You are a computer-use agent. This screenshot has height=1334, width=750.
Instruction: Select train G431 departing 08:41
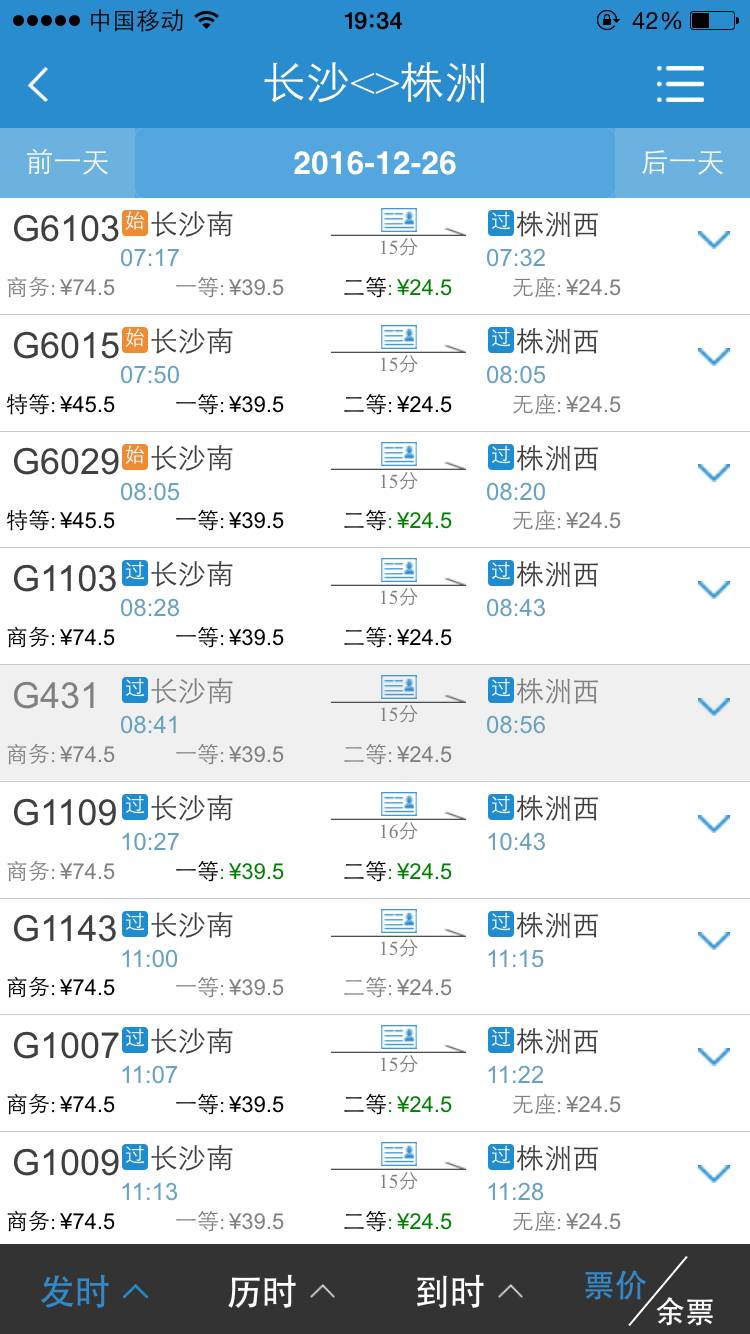[x=375, y=723]
